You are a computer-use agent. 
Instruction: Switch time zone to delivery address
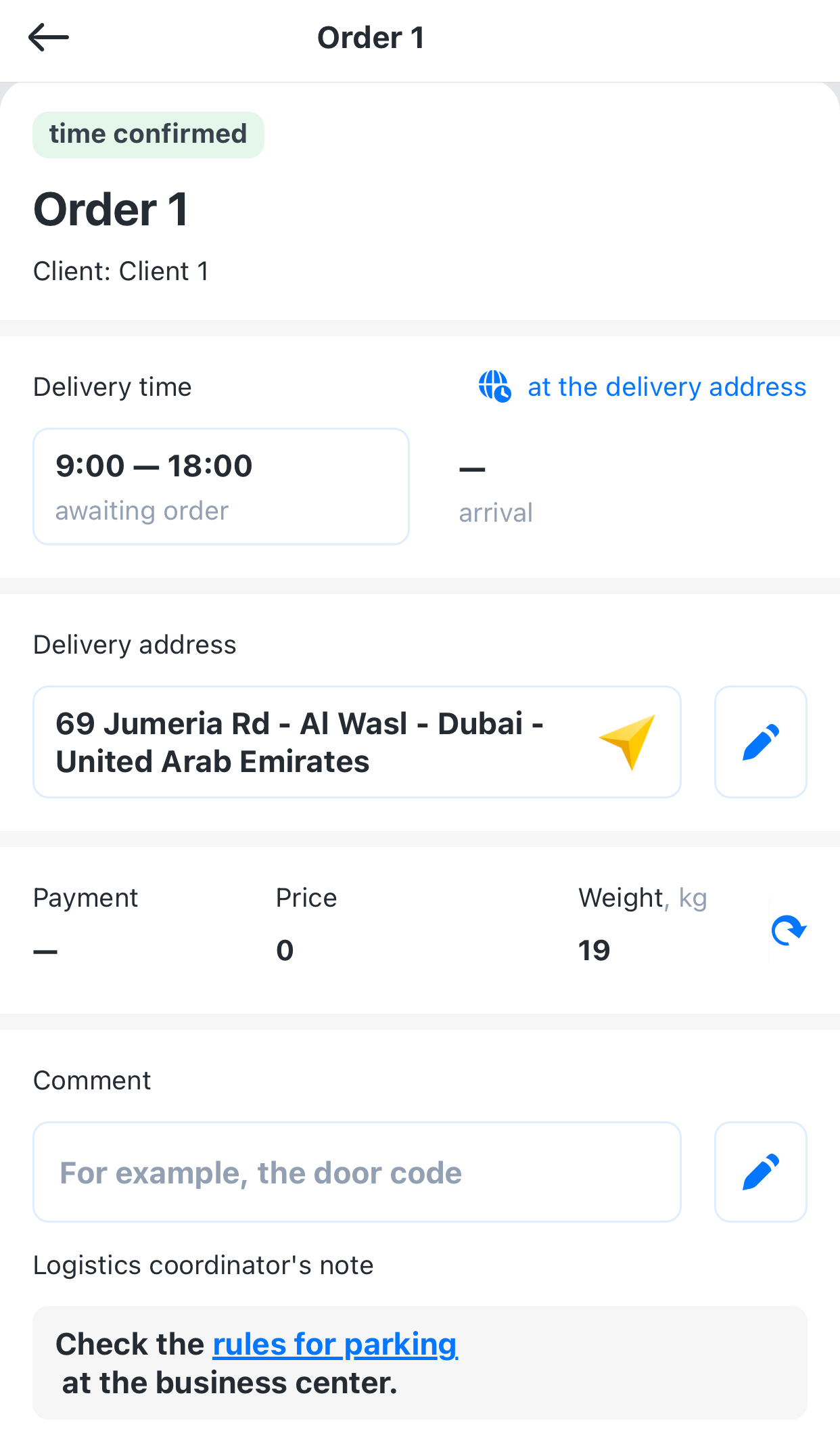tap(643, 387)
